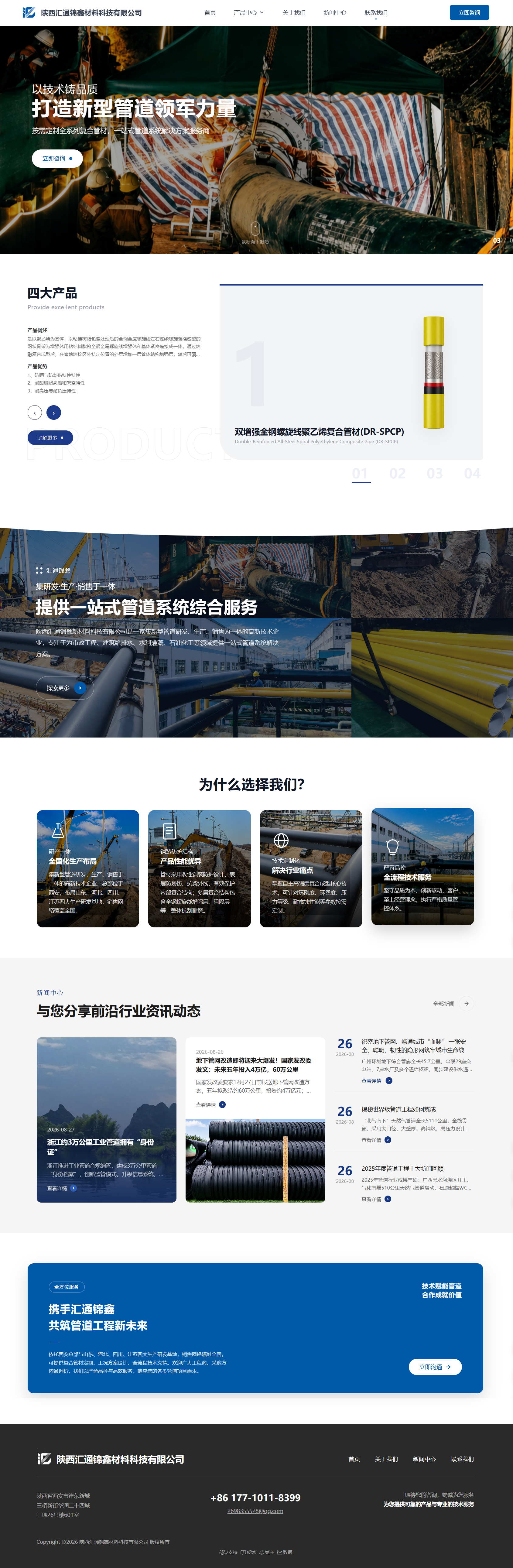Open 联系我们 link in the footer
Image resolution: width=513 pixels, height=1568 pixels.
tap(463, 1459)
